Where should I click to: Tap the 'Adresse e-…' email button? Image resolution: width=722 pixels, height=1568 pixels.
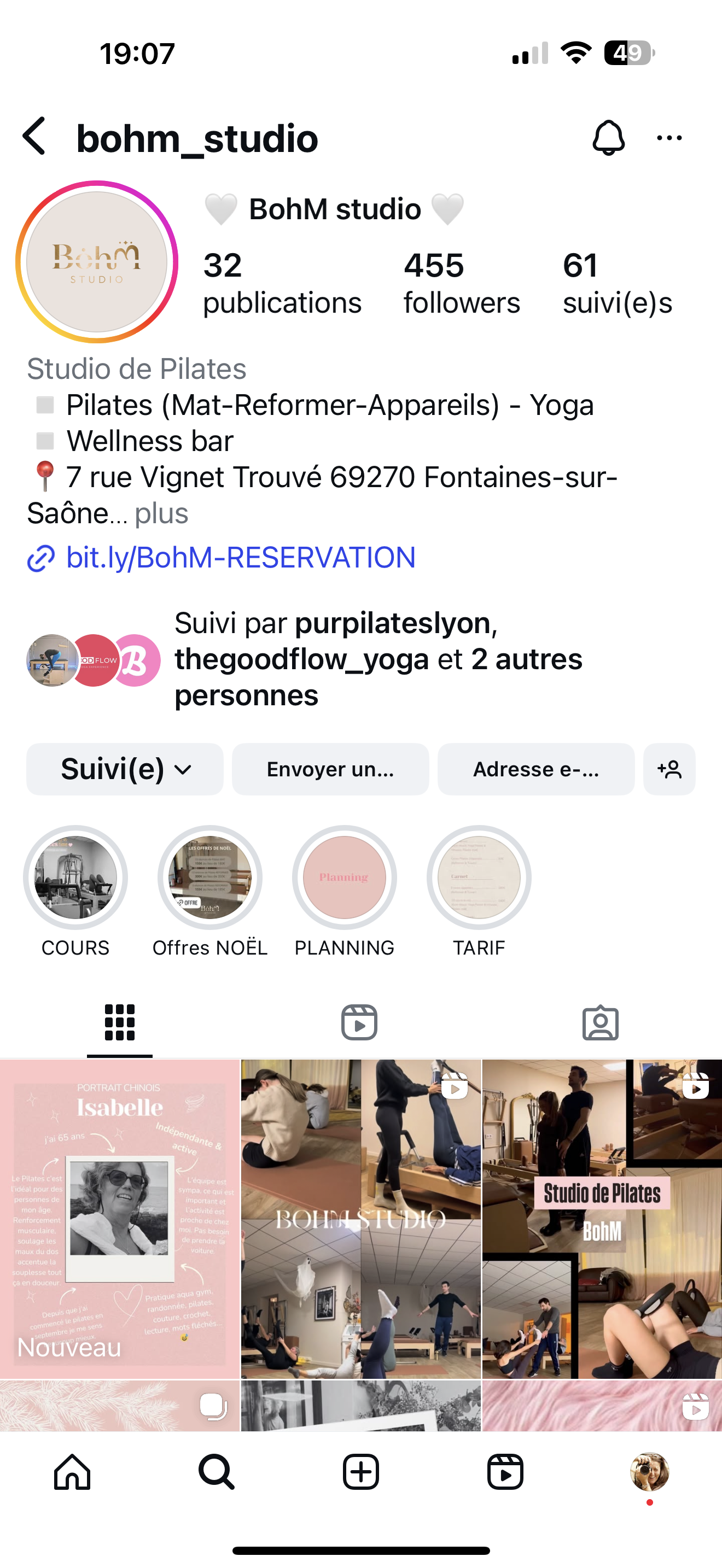(535, 769)
